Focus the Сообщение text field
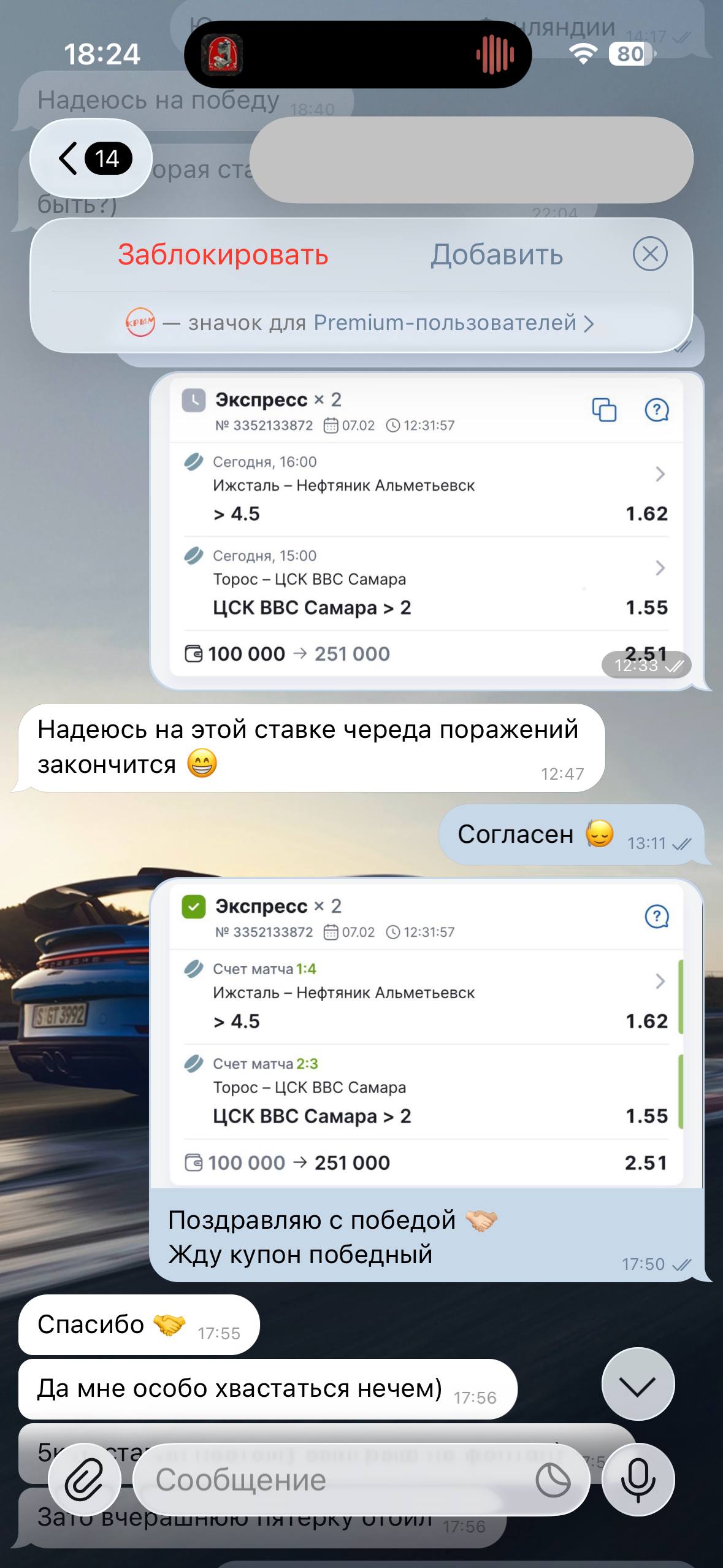 tap(331, 1480)
